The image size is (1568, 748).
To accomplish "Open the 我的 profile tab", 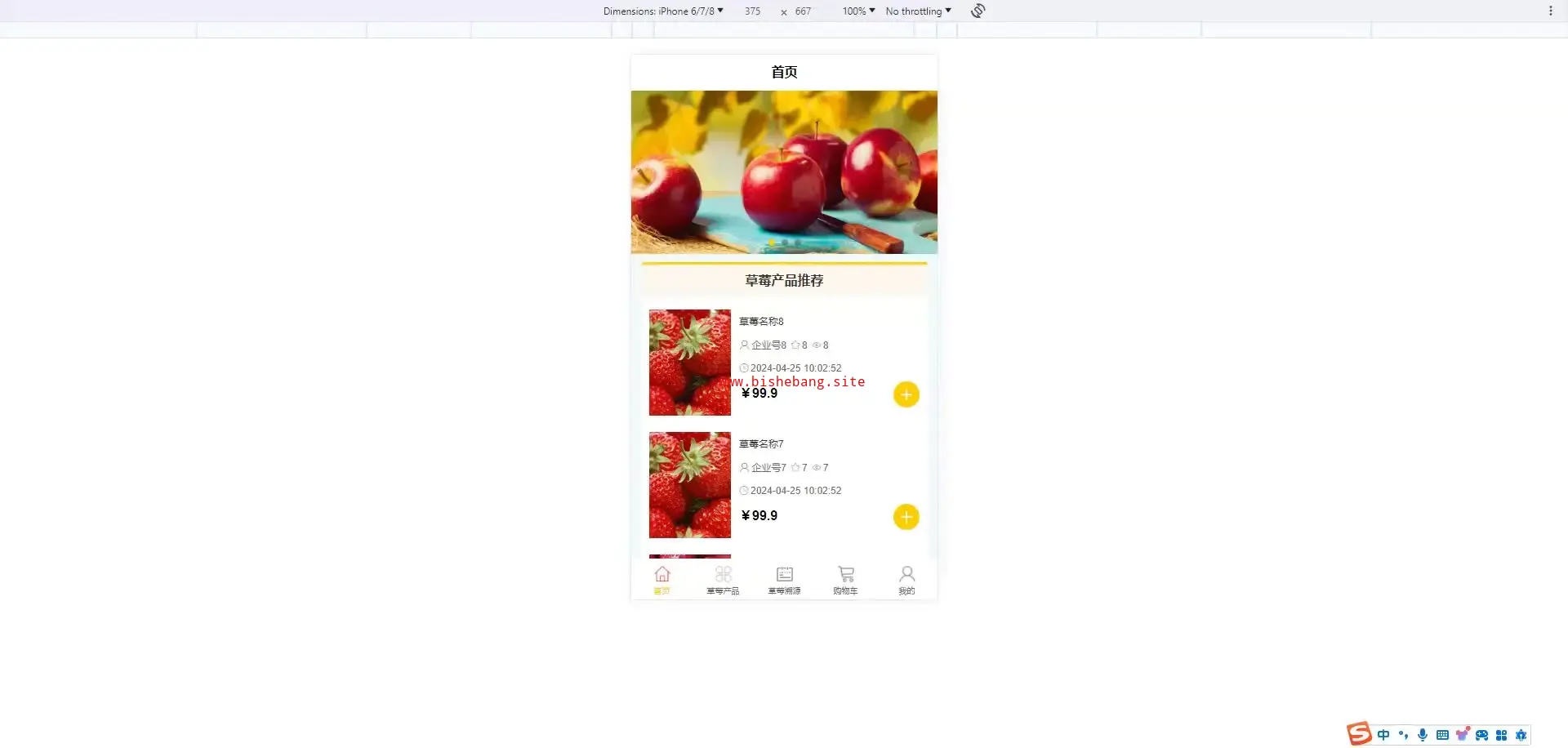I will [906, 580].
